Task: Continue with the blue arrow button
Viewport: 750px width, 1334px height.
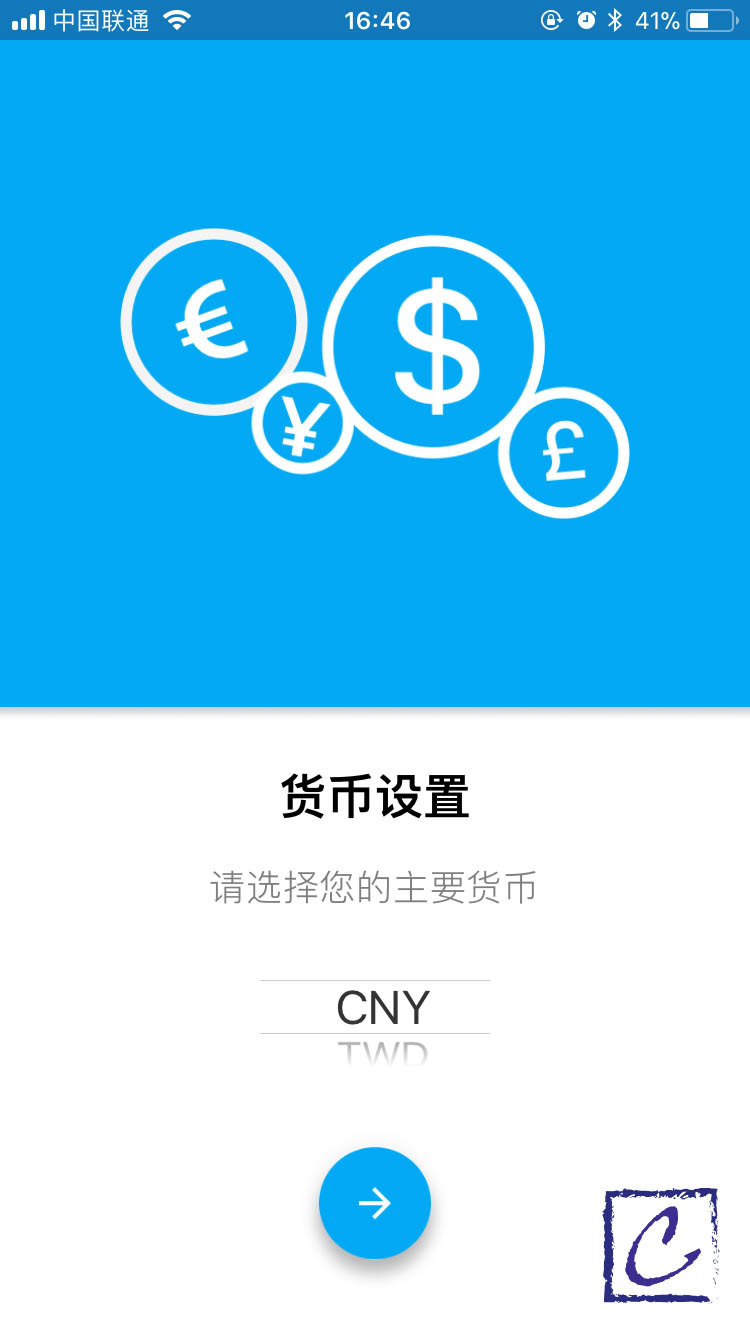Action: (375, 1203)
